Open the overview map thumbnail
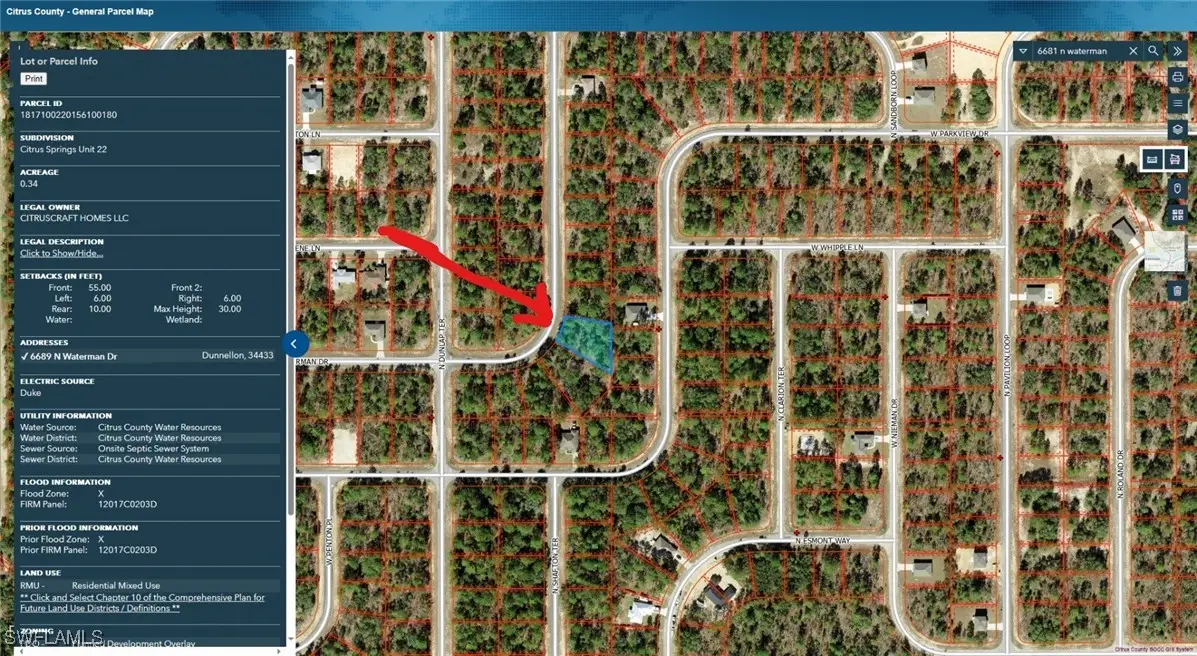The image size is (1197, 656). tap(1164, 251)
